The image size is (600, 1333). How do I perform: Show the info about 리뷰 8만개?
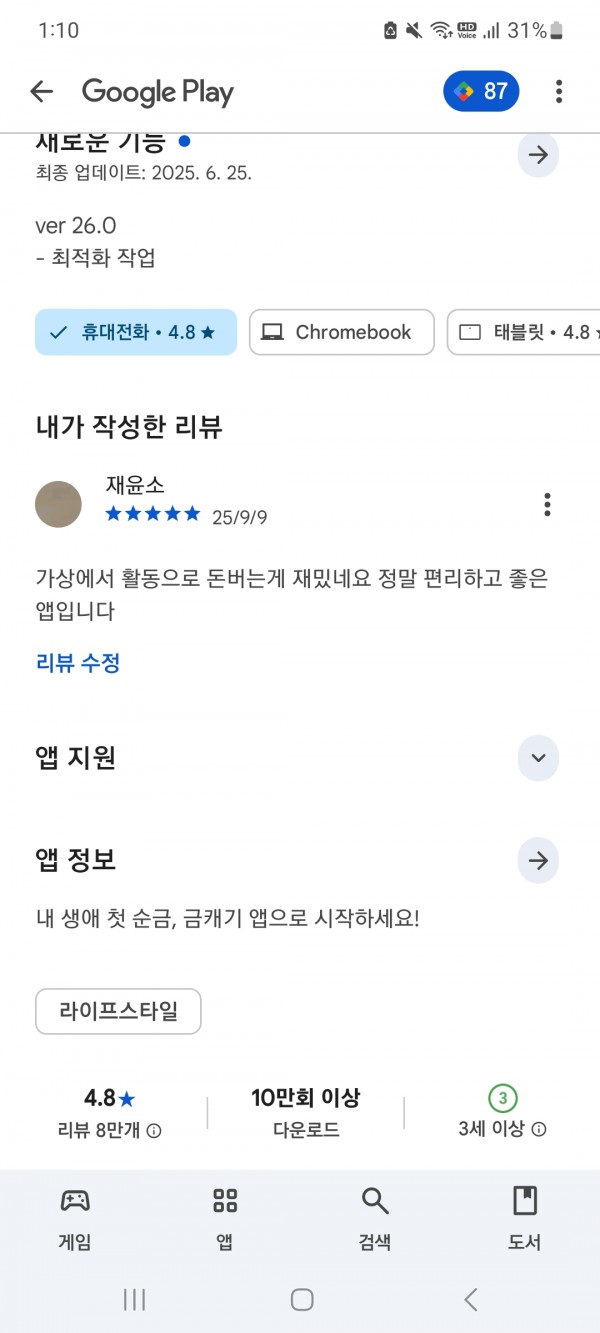154,1131
